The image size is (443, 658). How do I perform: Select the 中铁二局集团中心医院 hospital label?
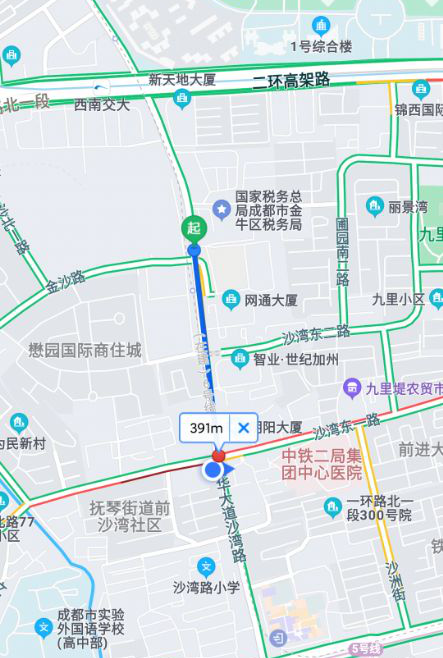[321, 464]
